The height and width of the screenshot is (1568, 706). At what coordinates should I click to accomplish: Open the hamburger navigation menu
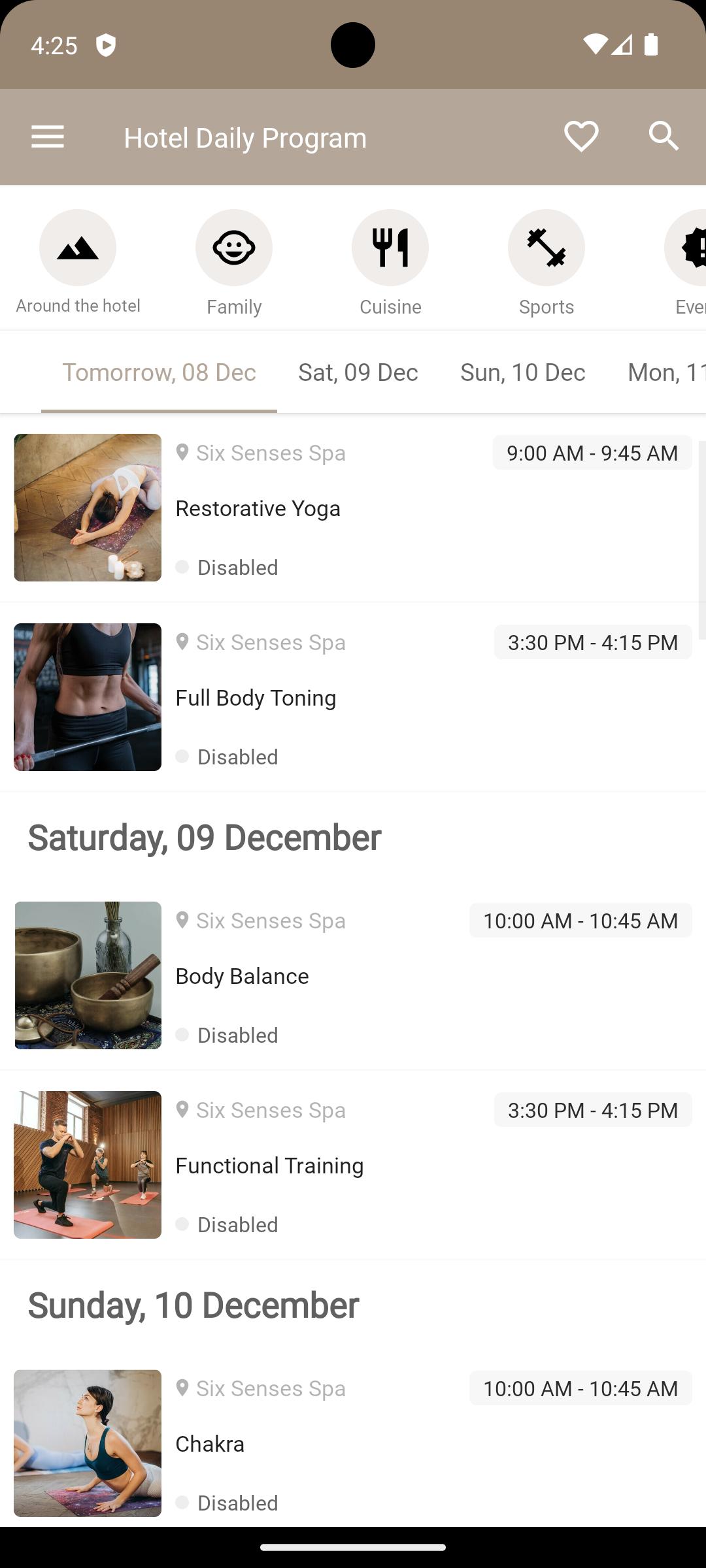click(48, 137)
